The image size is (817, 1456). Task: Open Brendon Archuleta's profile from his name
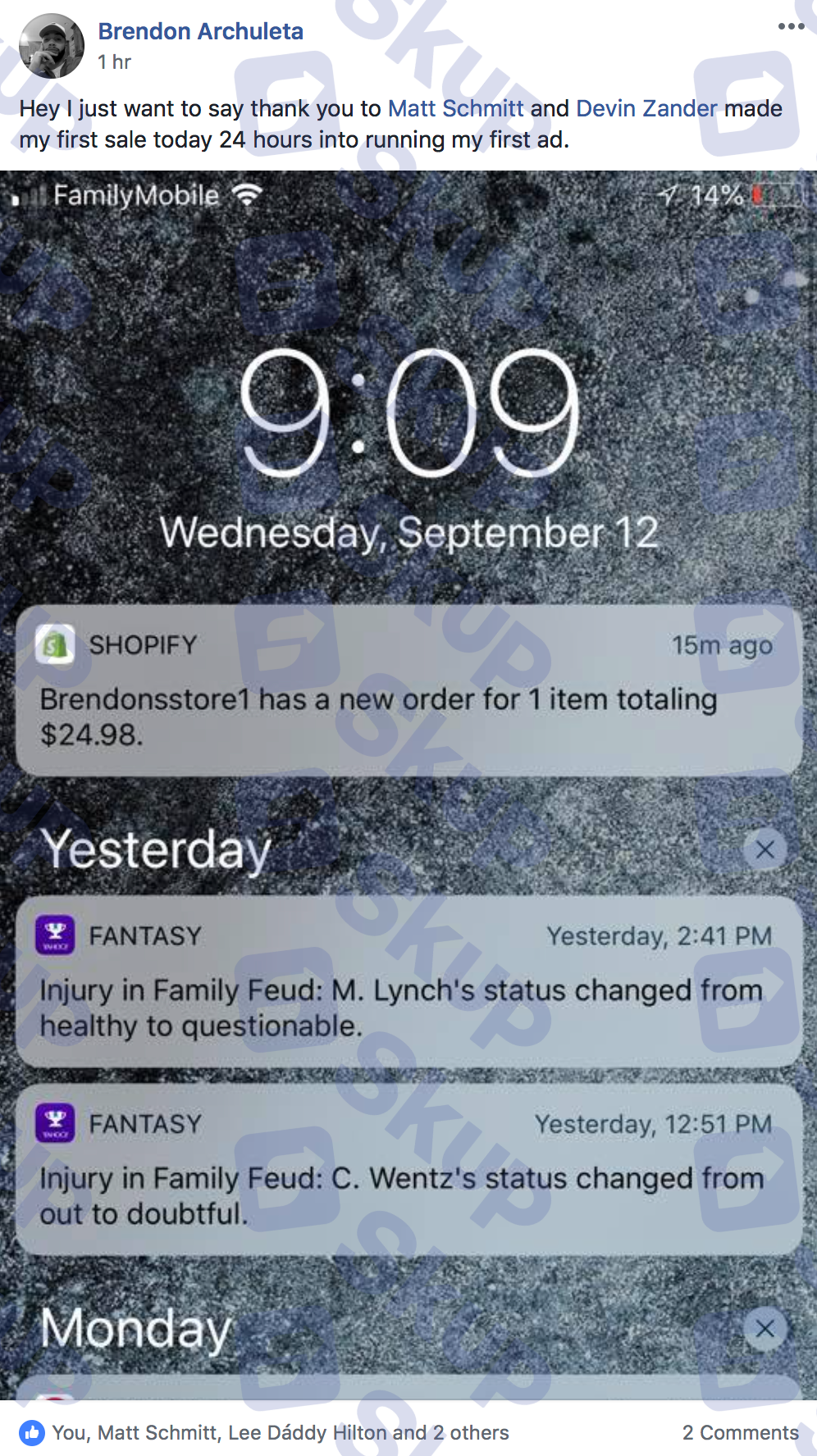click(200, 31)
